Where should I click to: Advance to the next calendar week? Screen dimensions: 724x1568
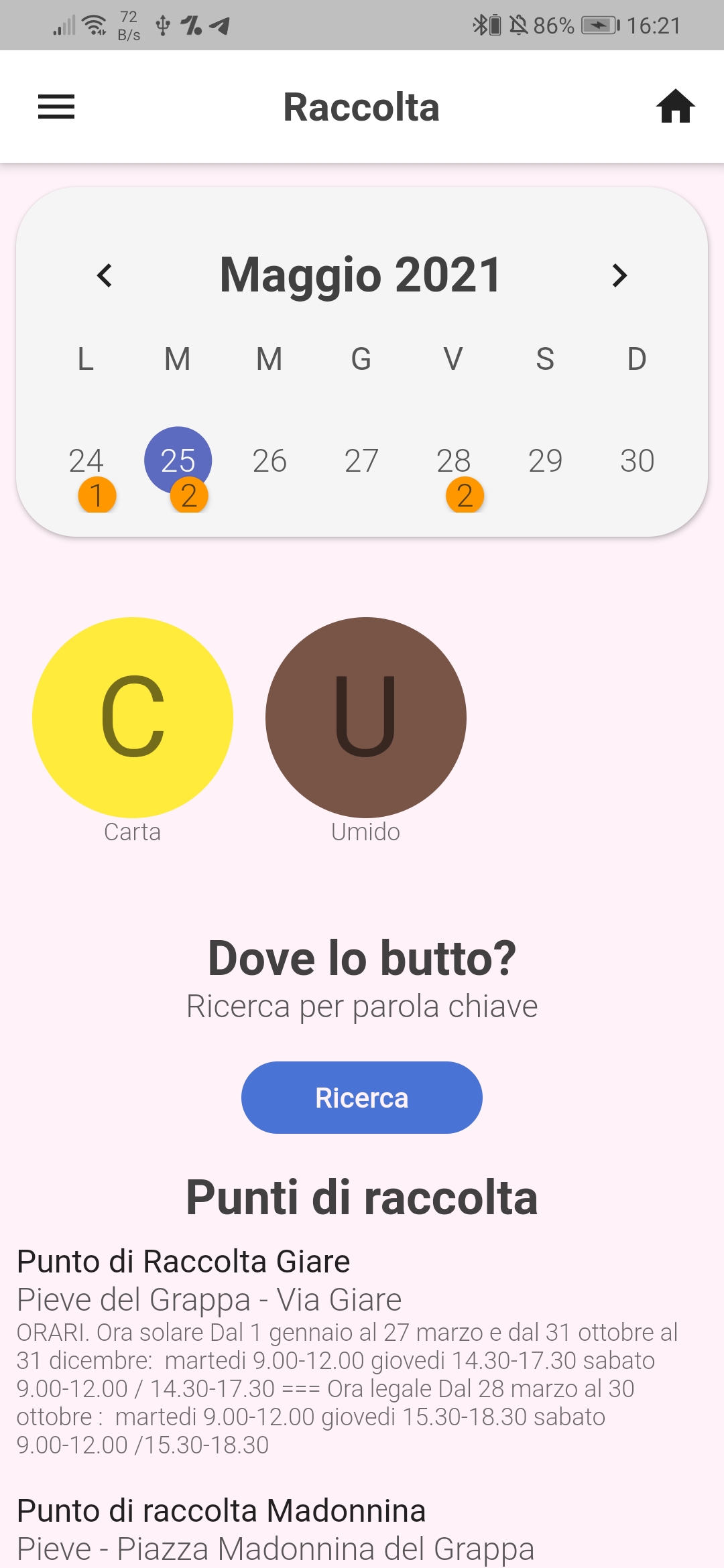619,275
